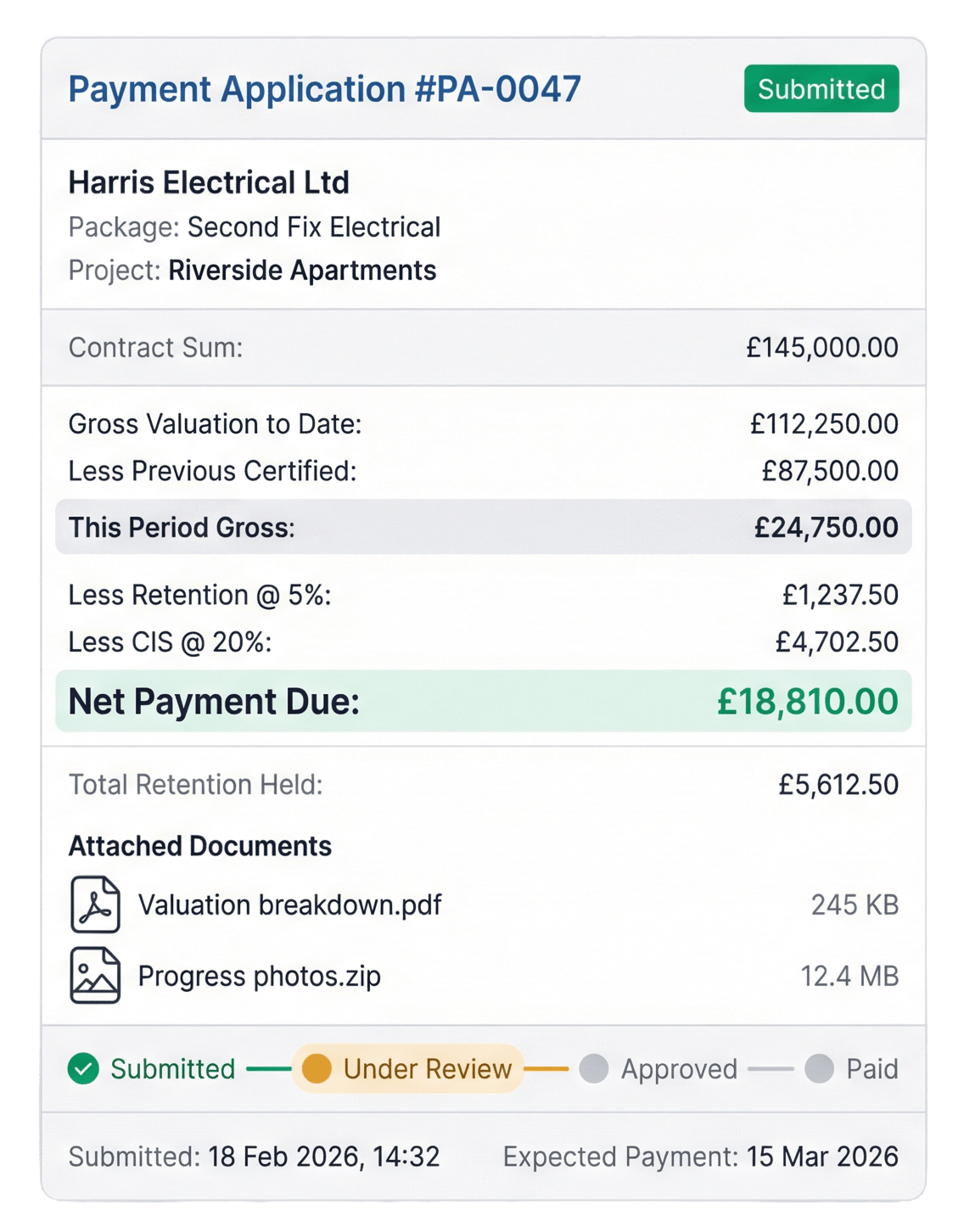Expand the Attached Documents section

(200, 845)
